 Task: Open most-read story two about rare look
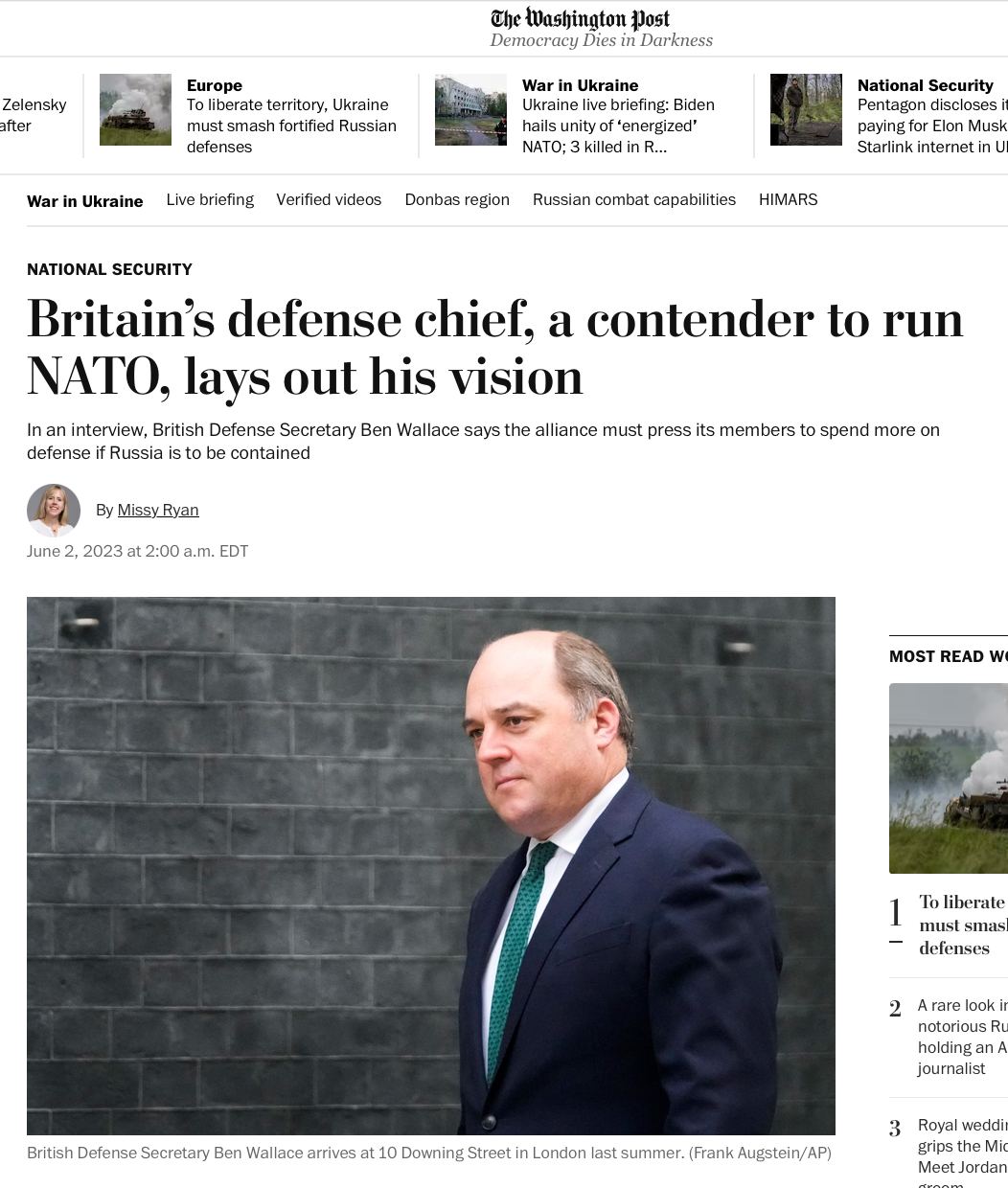point(961,1037)
